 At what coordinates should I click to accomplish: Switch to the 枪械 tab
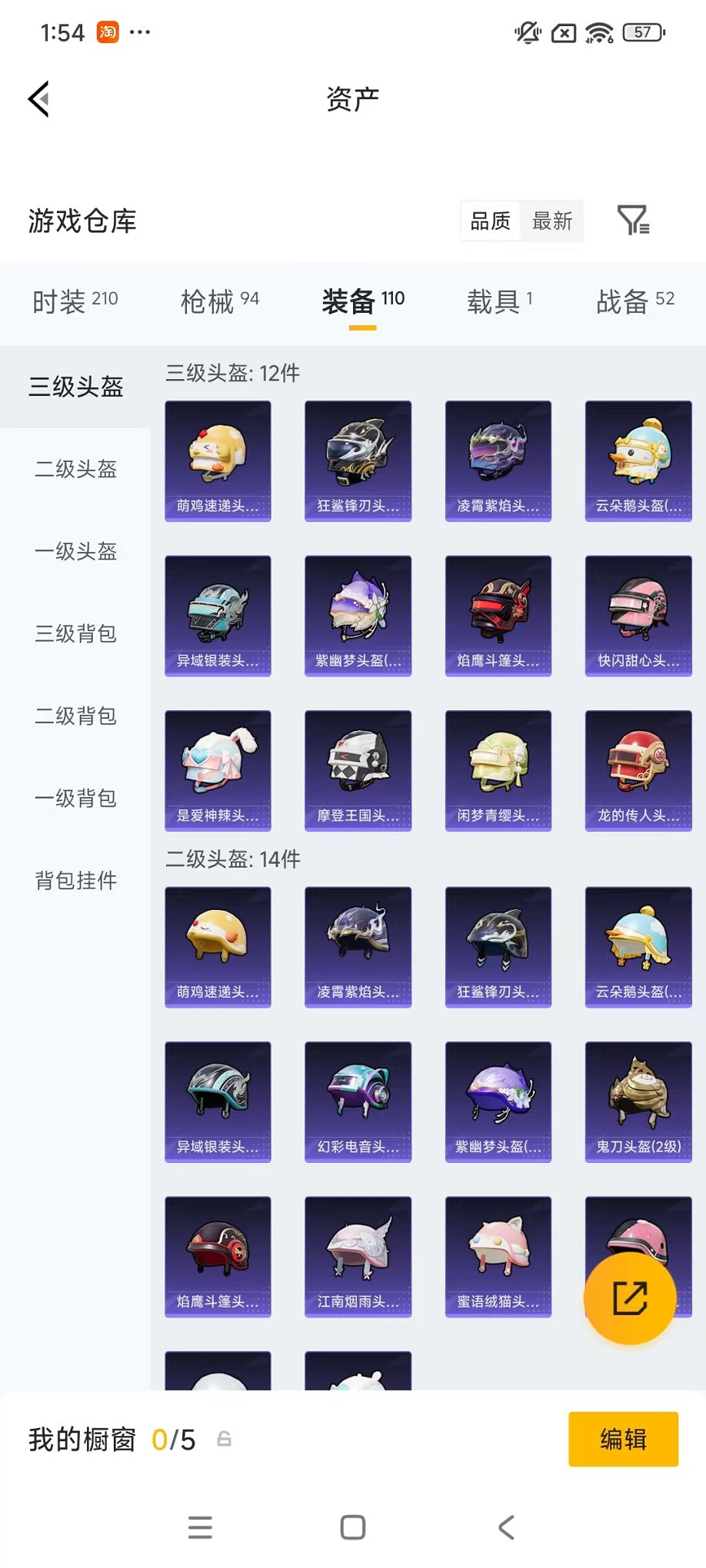click(x=219, y=301)
